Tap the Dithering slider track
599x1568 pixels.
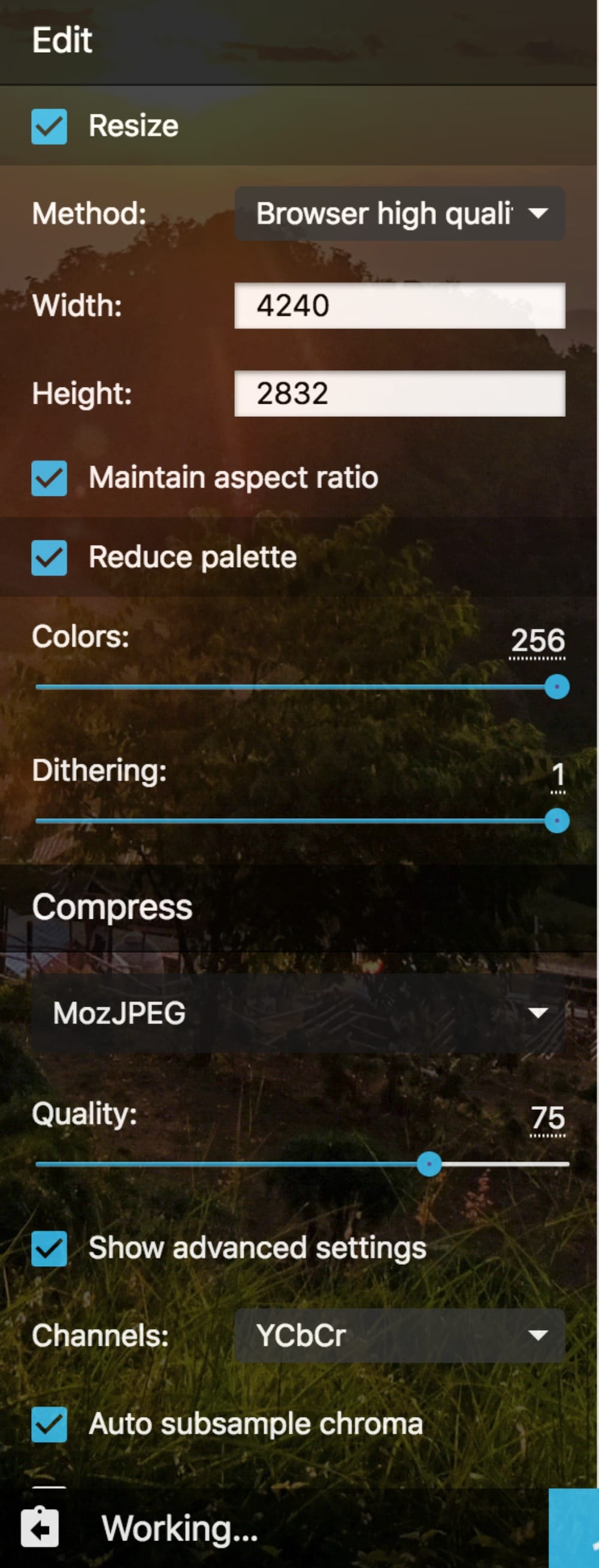pos(292,821)
